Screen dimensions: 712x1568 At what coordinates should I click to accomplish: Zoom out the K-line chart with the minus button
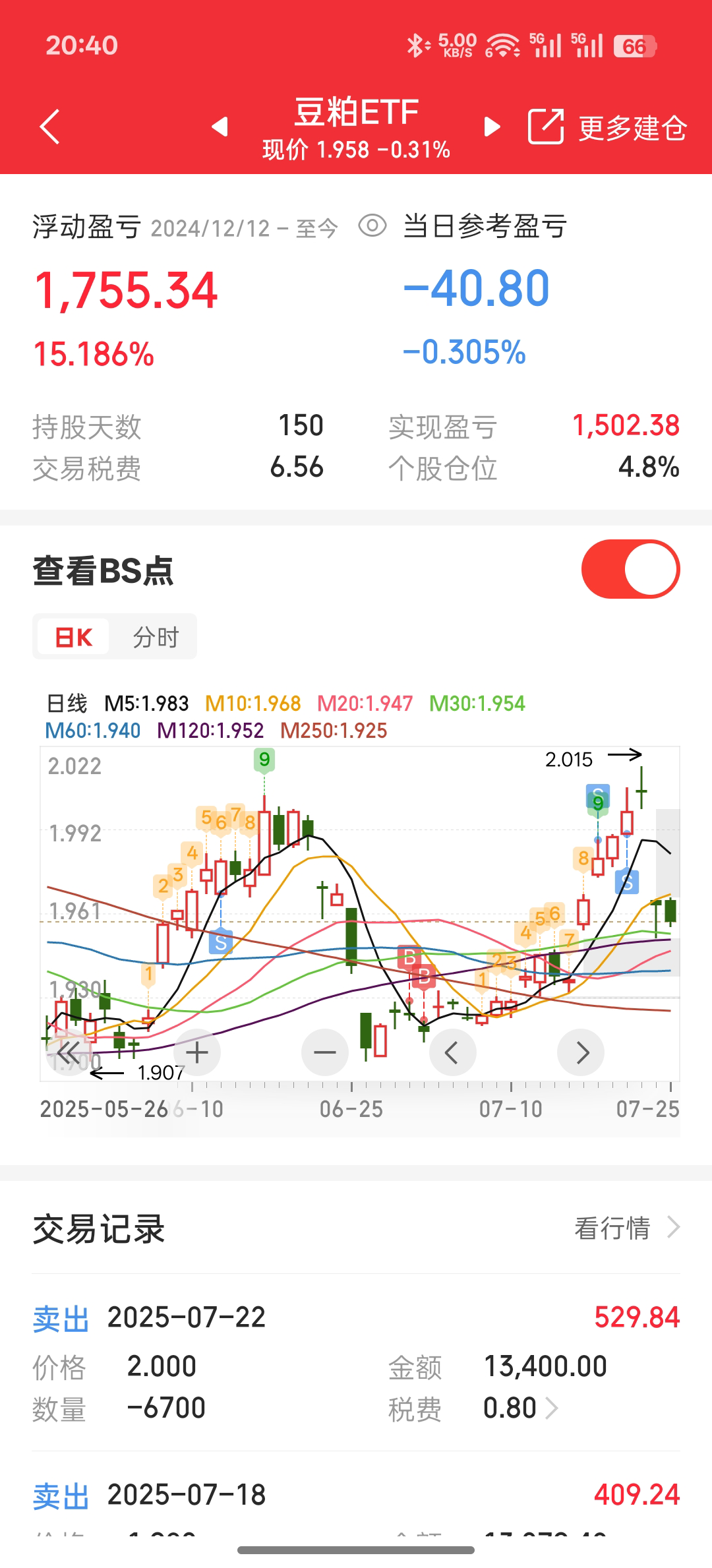tap(324, 1052)
